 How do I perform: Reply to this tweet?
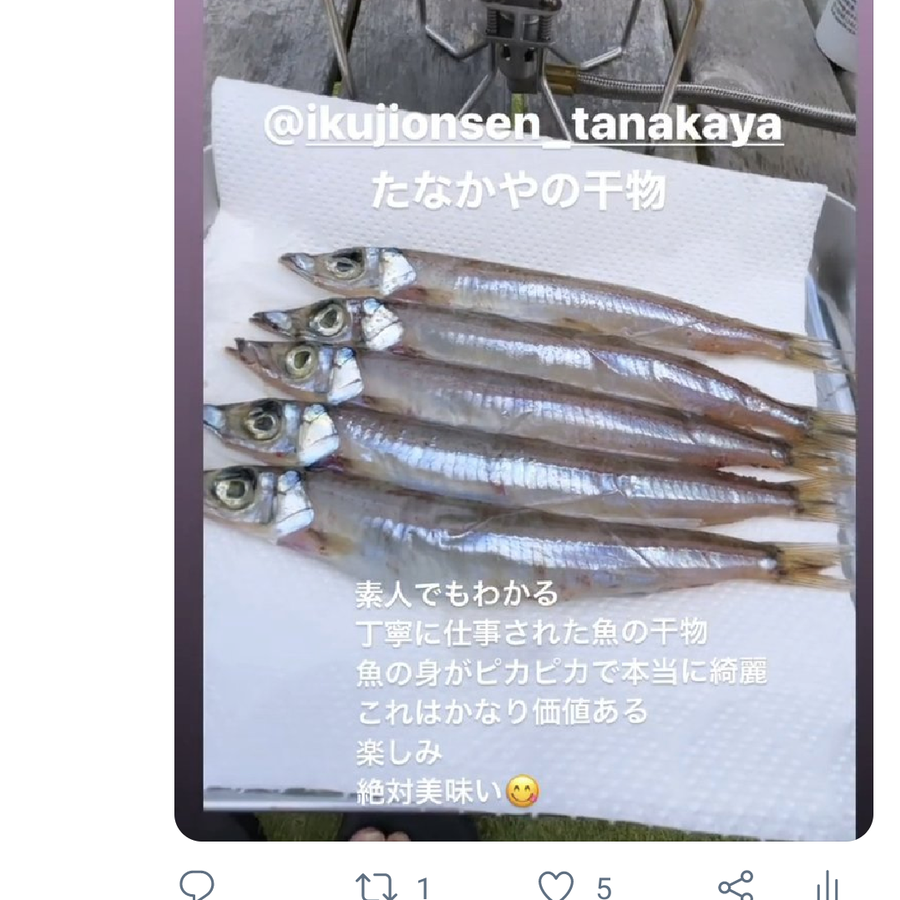(x=197, y=886)
